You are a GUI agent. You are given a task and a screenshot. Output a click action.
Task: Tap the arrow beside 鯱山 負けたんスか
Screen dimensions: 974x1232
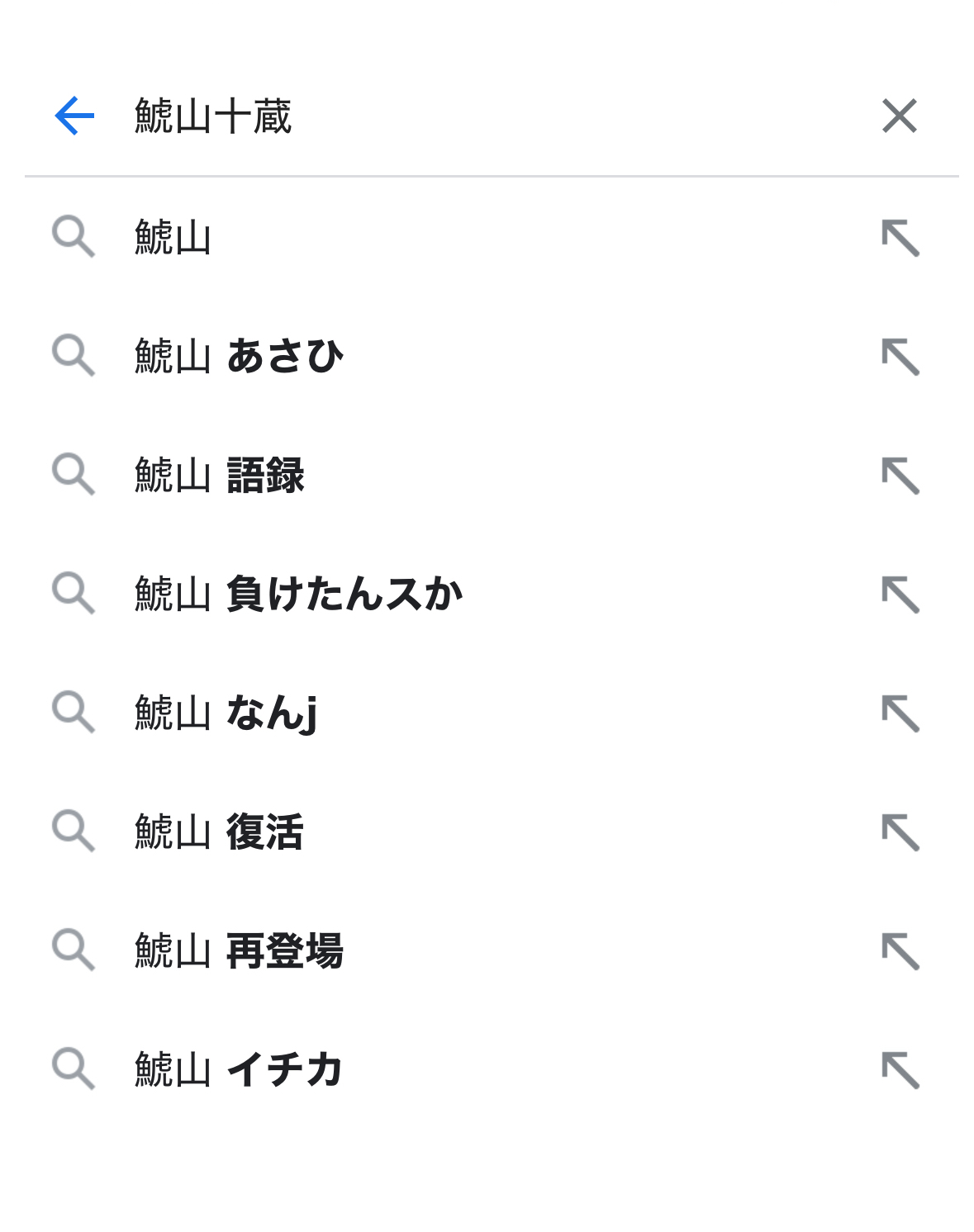pos(900,595)
